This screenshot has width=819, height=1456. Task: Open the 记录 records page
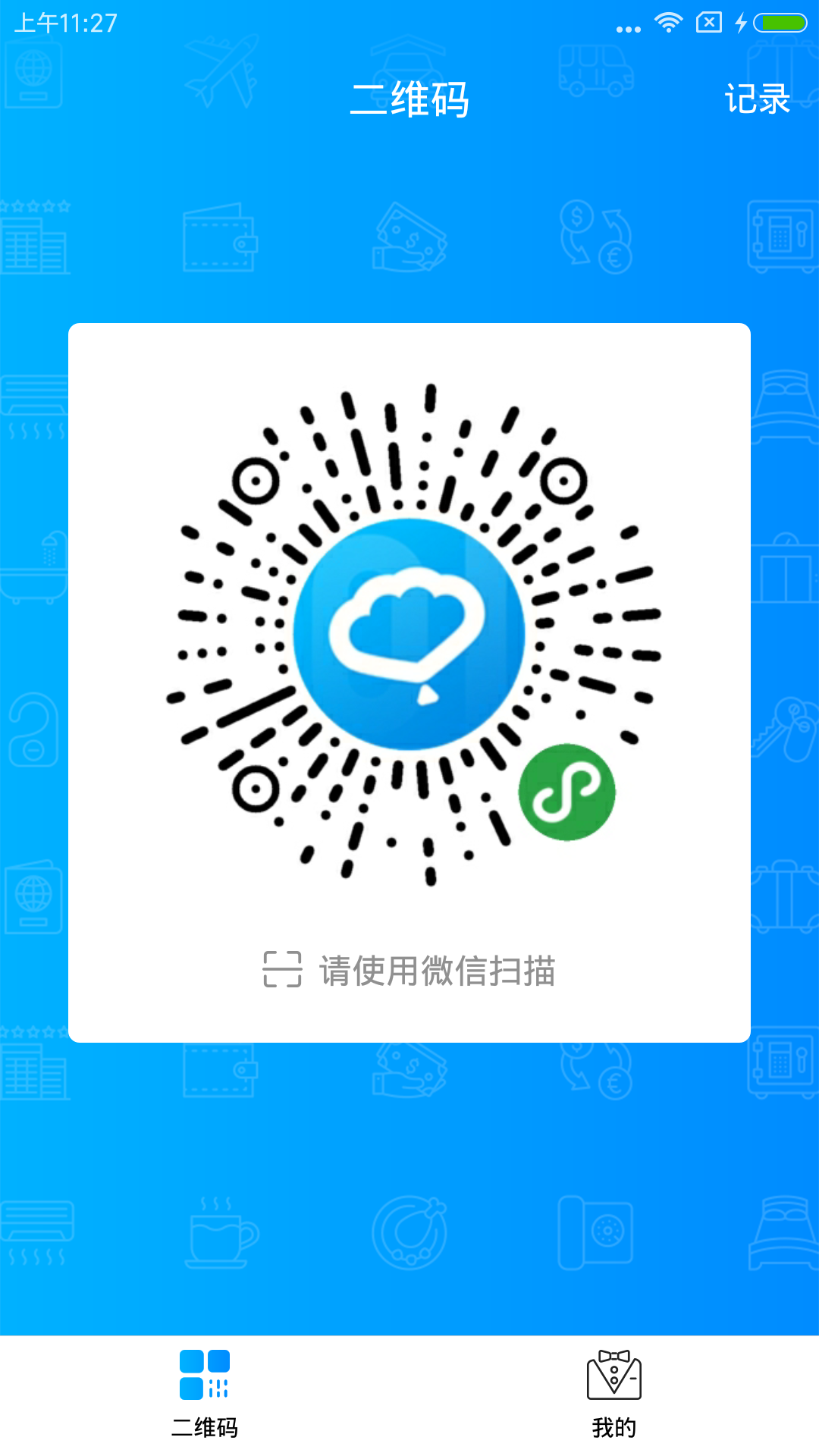(757, 99)
